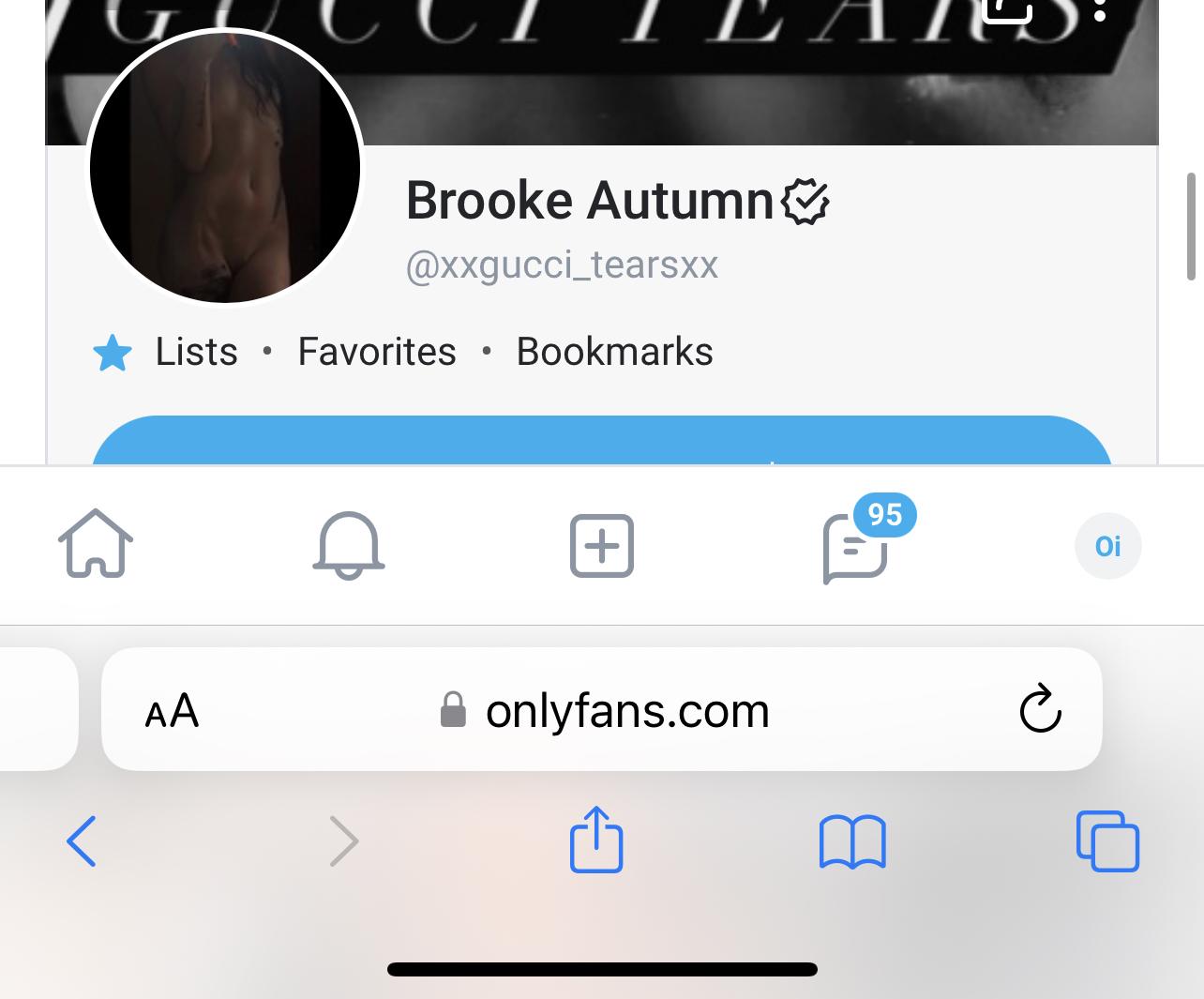Open Brooke Autumn's profile picture
Screen dimensions: 1204x999
pos(225,168)
